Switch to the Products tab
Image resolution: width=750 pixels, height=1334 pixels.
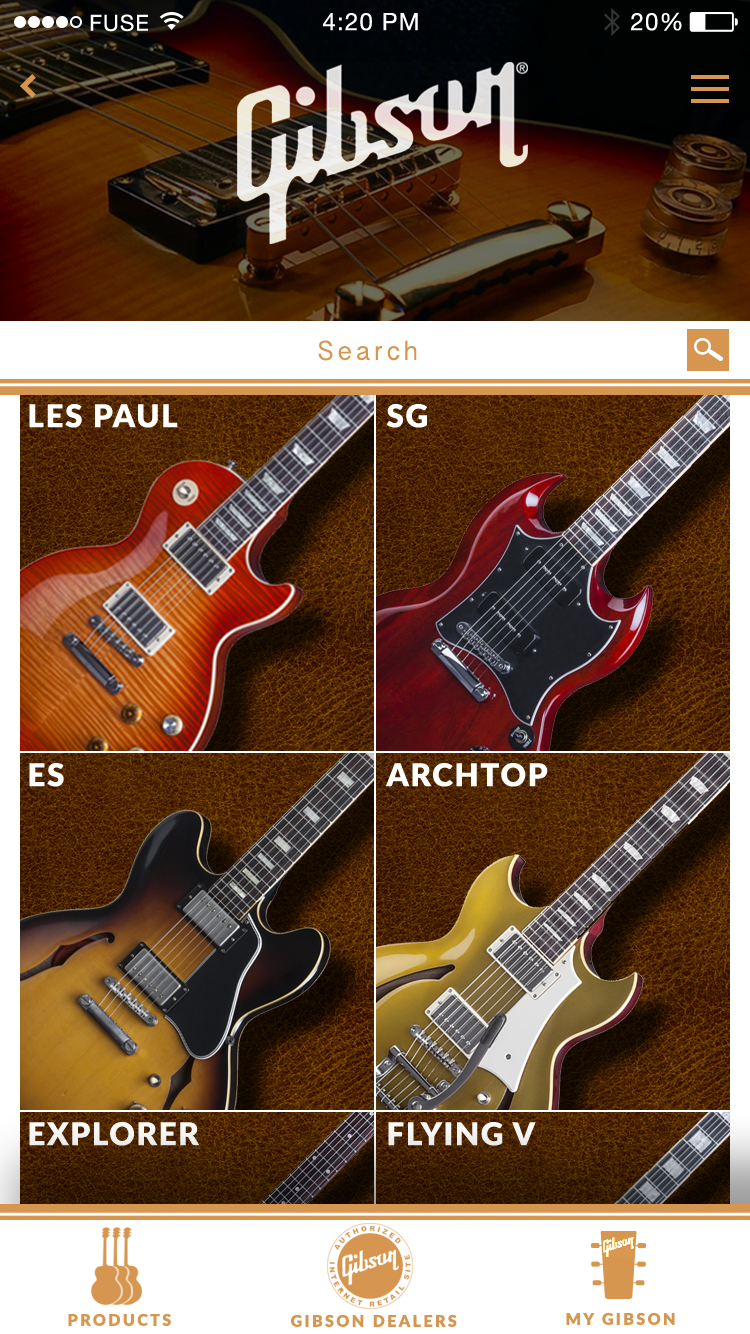[119, 1278]
